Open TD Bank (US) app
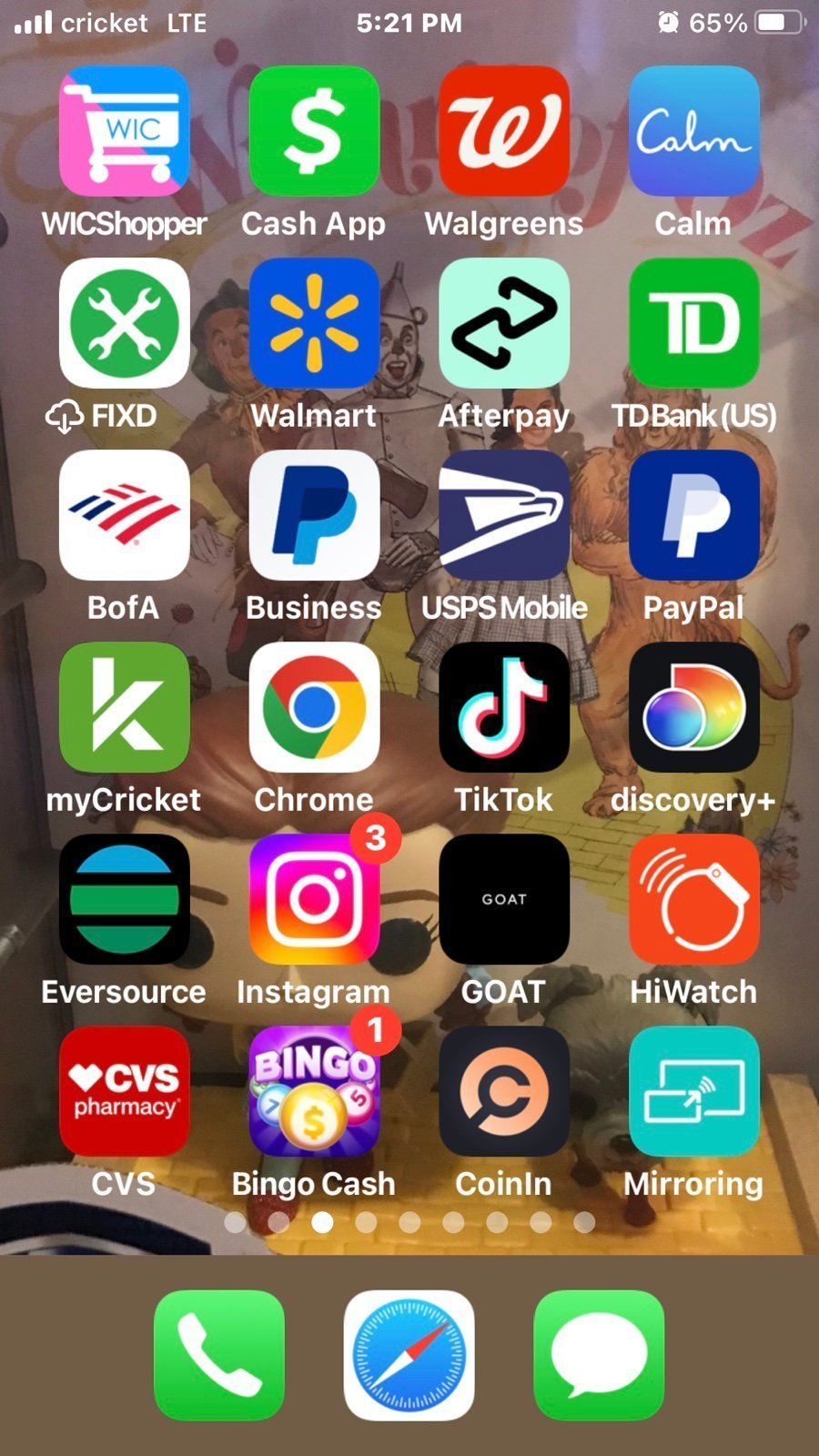Screen dimensions: 819x1456 coord(693,323)
